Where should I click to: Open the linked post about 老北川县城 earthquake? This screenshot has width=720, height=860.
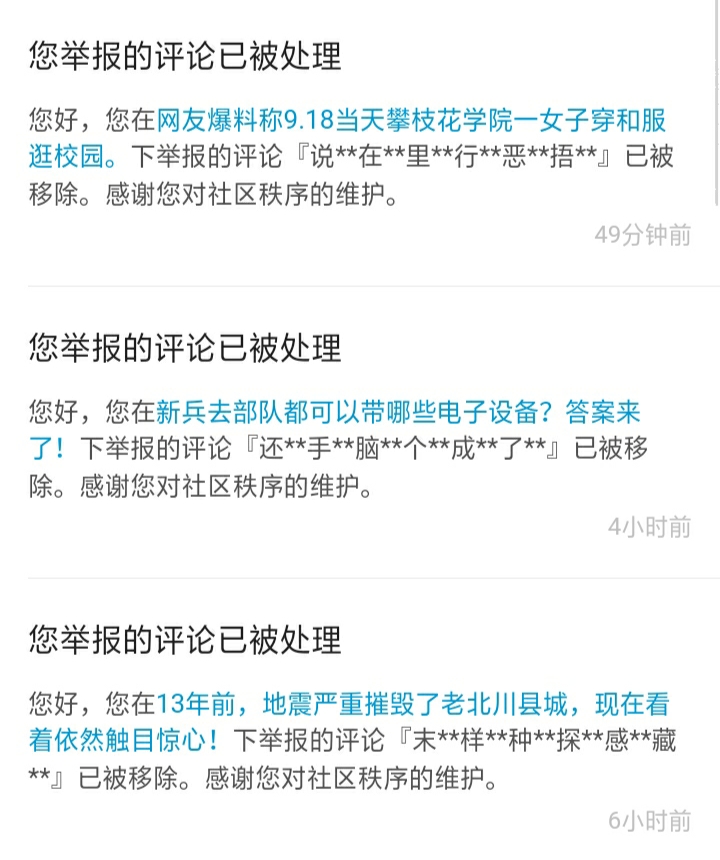pyautogui.click(x=412, y=704)
